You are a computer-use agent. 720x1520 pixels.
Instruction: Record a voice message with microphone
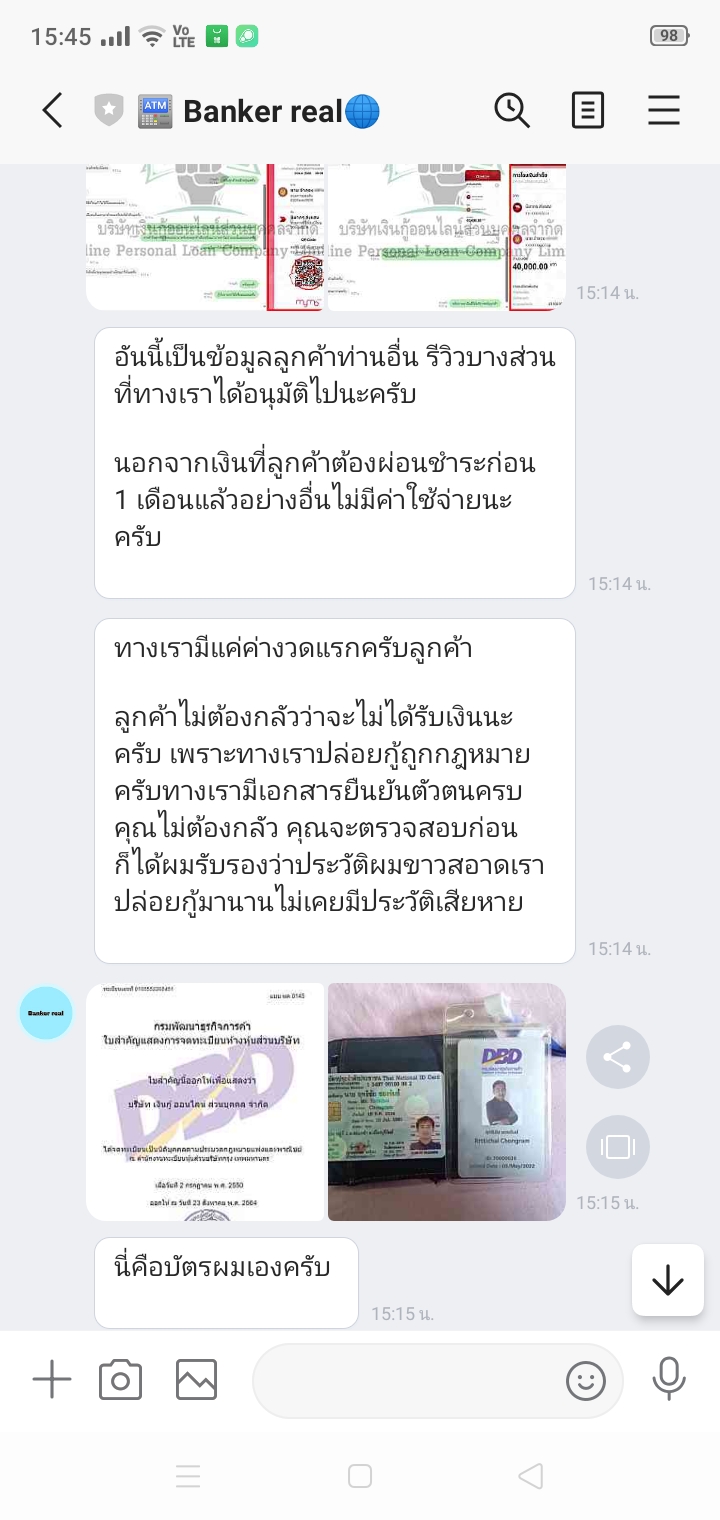click(668, 1379)
